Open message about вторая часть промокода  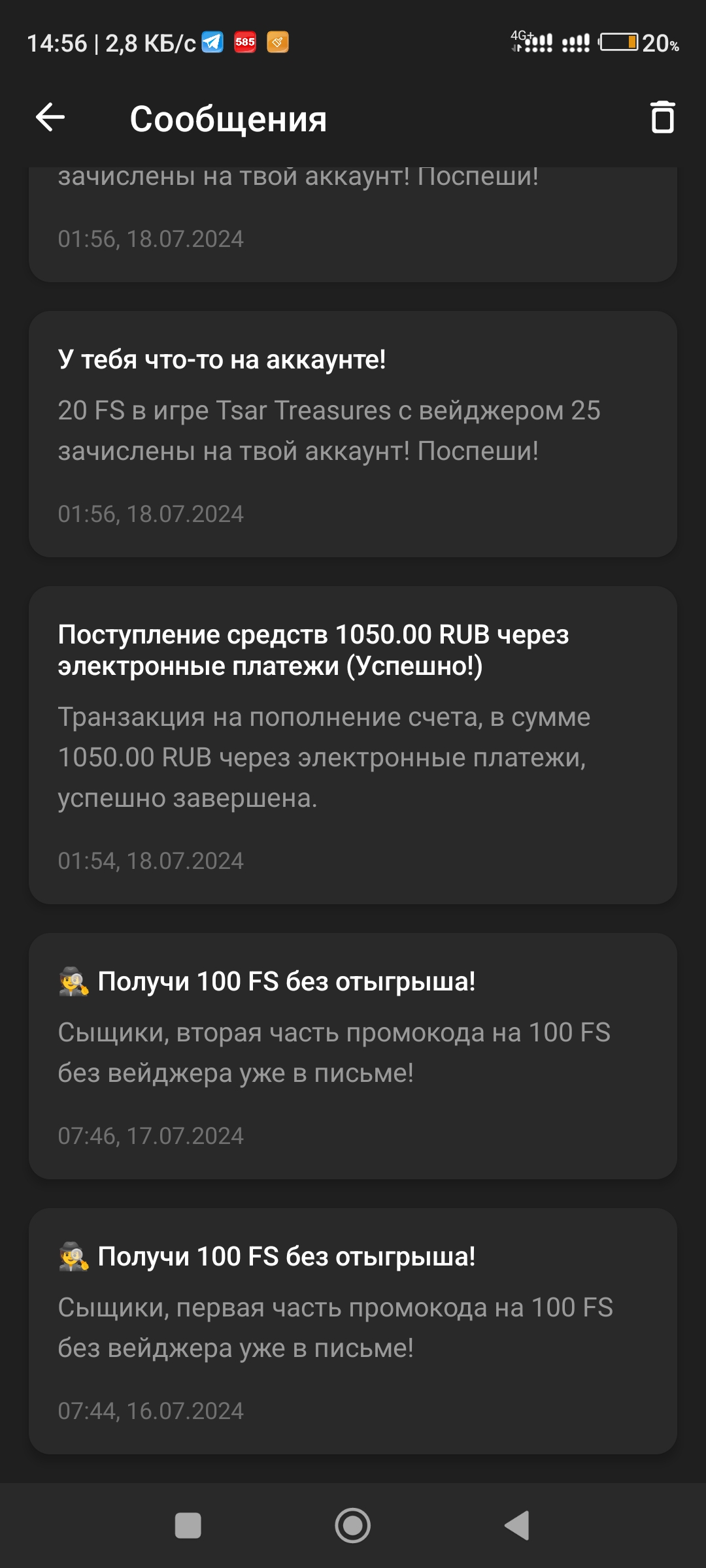tap(353, 1056)
